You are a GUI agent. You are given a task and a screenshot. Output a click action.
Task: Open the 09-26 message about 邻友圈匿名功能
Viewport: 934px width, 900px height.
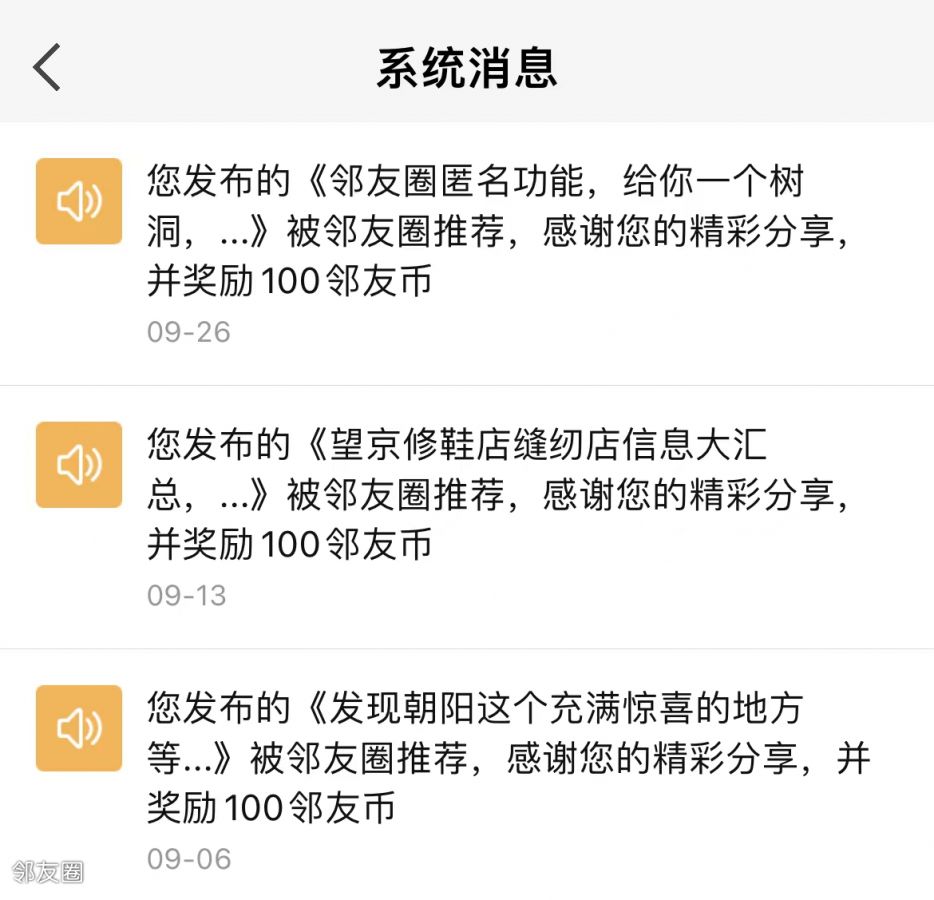click(498, 232)
